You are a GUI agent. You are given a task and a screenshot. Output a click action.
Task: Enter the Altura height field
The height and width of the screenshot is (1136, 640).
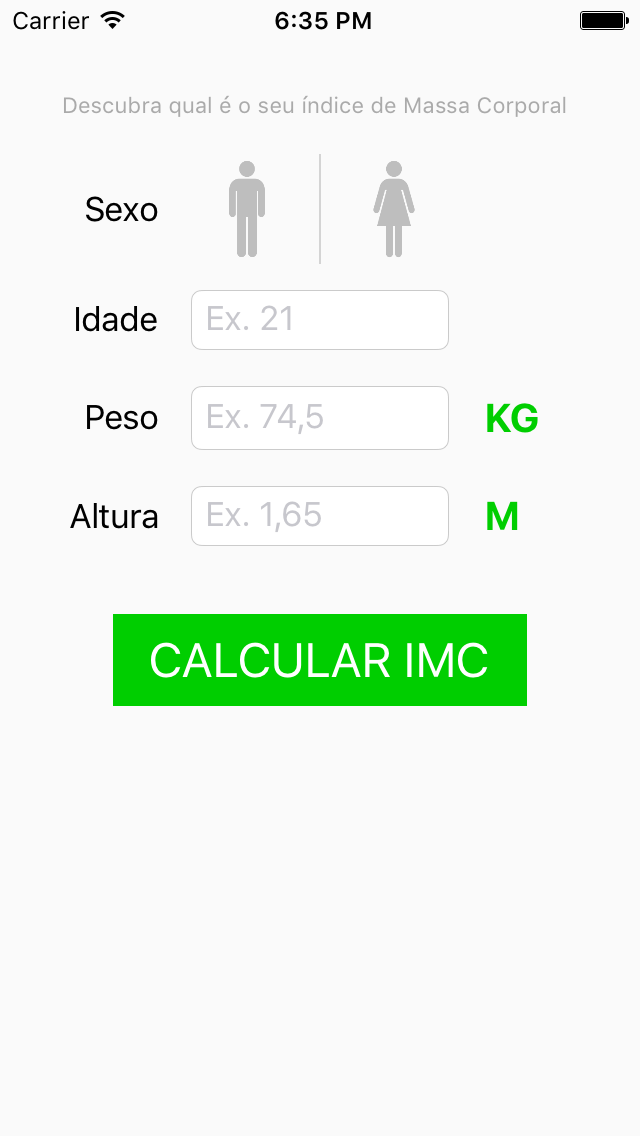click(320, 516)
